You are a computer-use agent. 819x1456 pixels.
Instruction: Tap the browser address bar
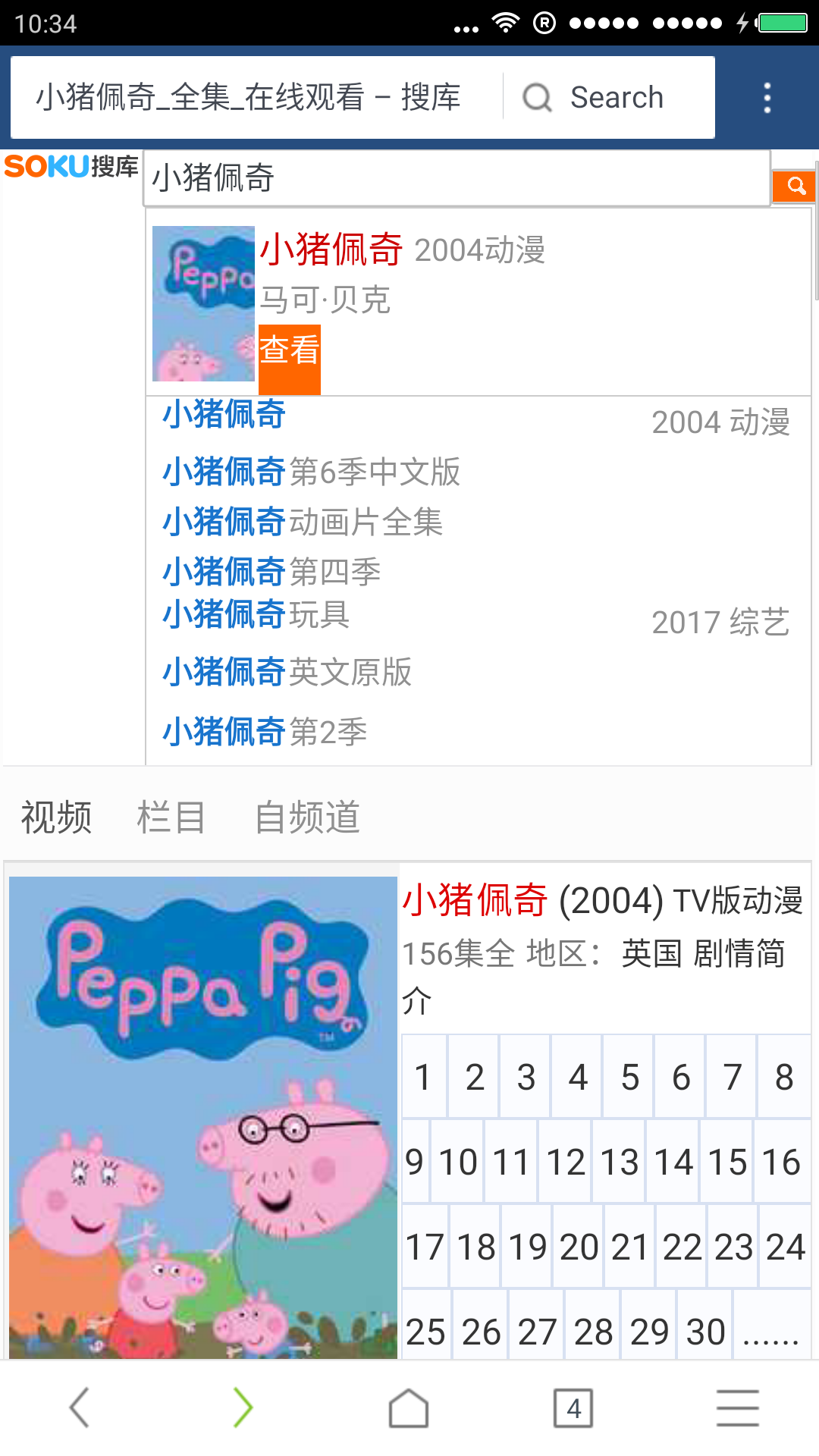tap(250, 98)
